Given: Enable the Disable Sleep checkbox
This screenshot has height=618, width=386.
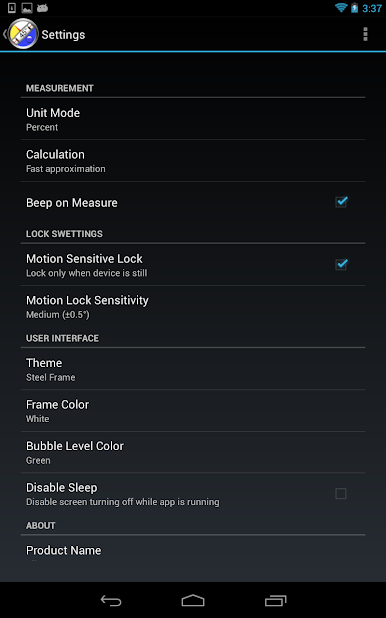Looking at the screenshot, I should pyautogui.click(x=341, y=493).
